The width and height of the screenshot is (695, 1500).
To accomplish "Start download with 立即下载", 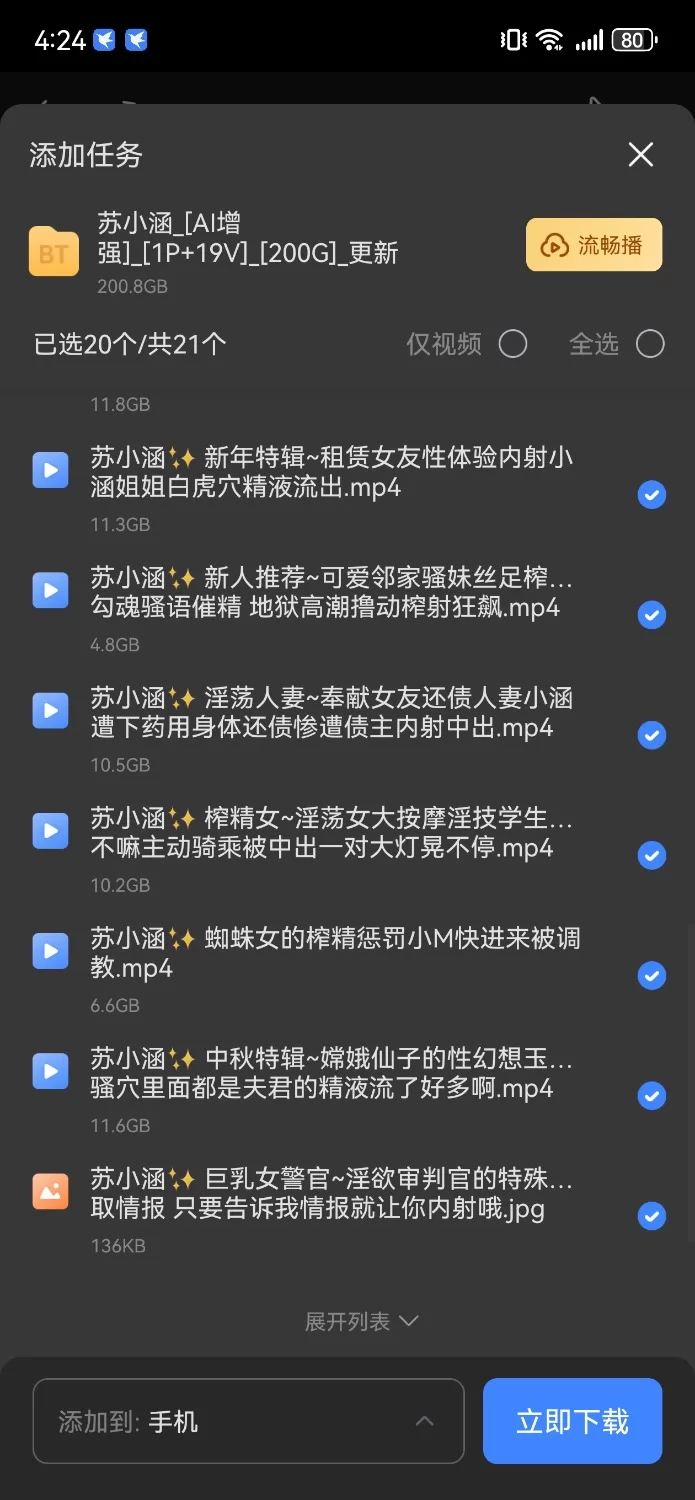I will pyautogui.click(x=572, y=1421).
